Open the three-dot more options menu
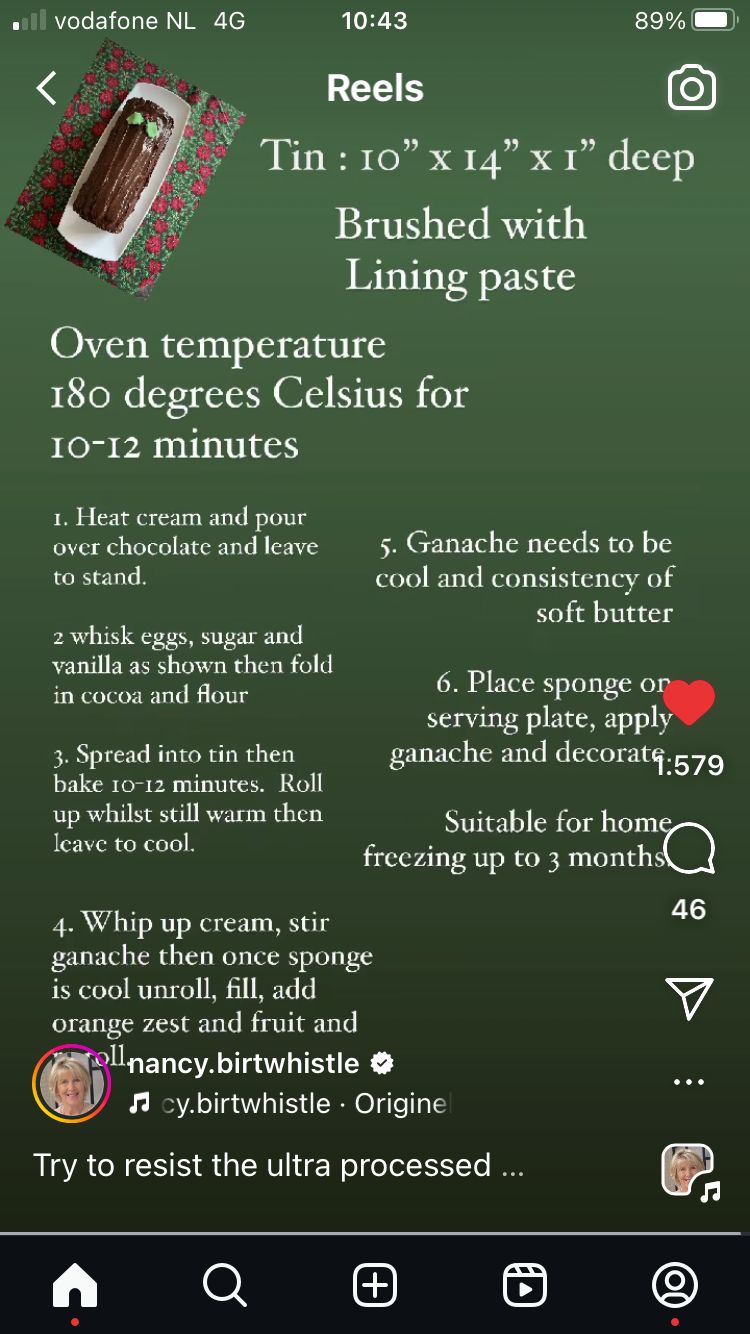The width and height of the screenshot is (750, 1334). click(x=689, y=1082)
